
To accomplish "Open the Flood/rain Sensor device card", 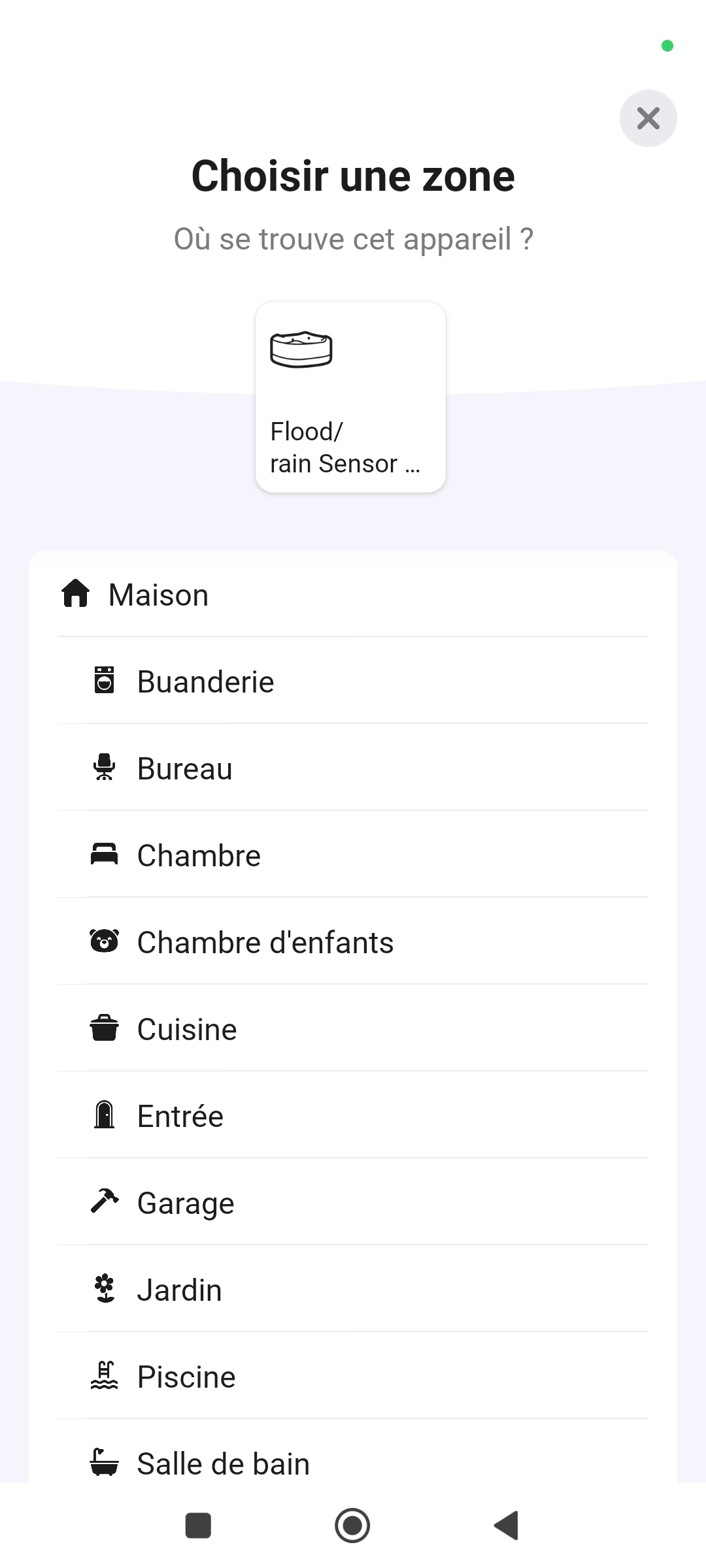I will (x=350, y=397).
